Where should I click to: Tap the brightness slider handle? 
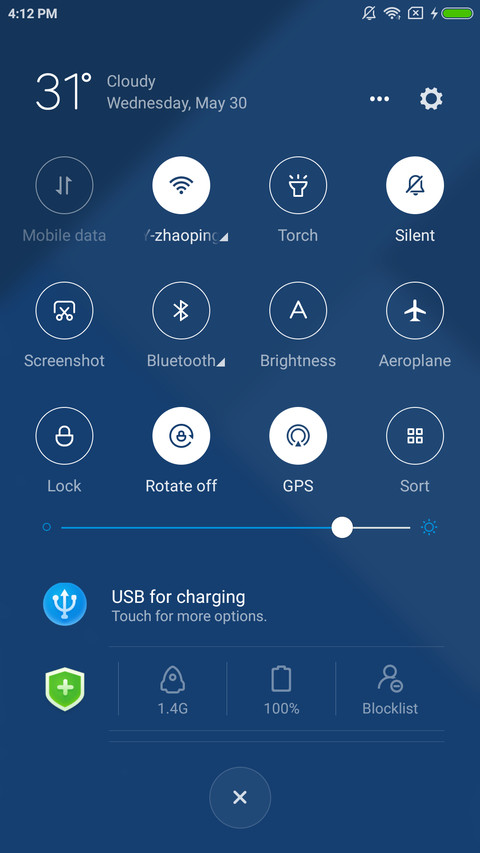click(342, 527)
